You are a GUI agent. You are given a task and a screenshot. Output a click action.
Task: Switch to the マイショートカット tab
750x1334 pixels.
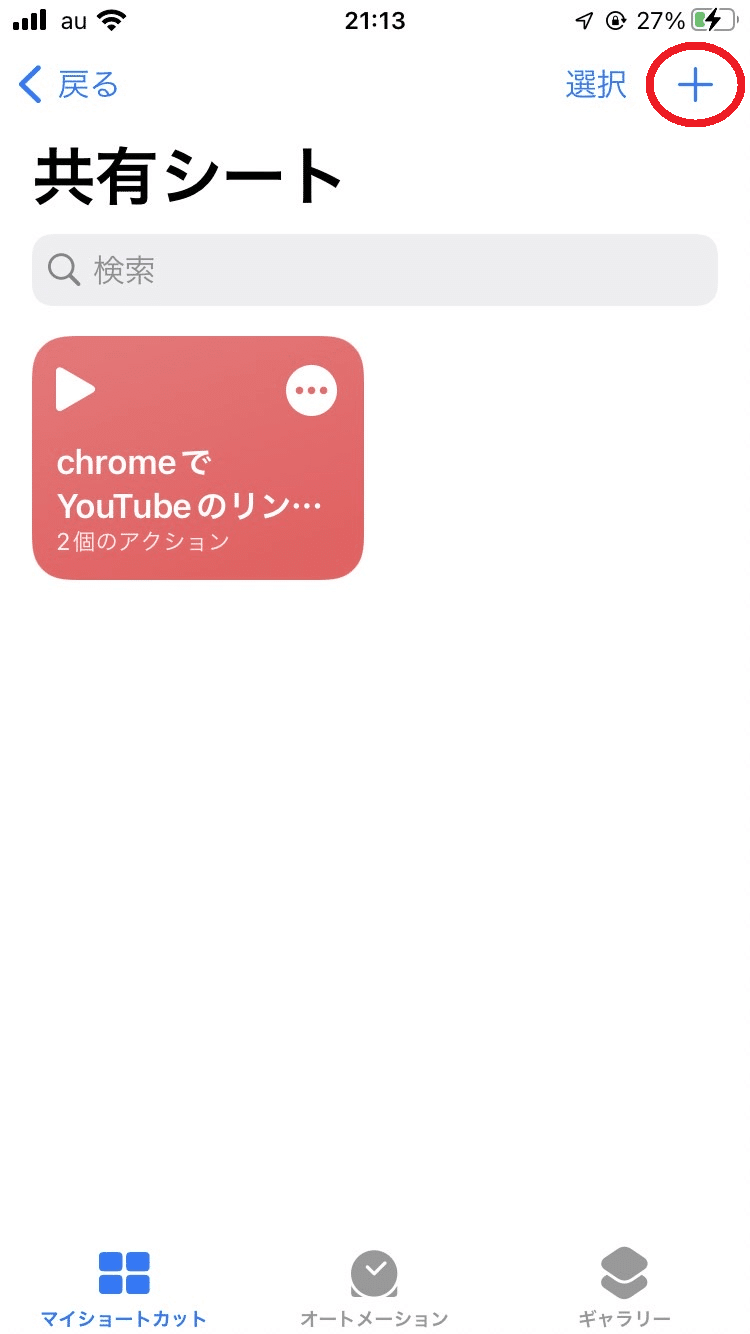click(124, 1289)
